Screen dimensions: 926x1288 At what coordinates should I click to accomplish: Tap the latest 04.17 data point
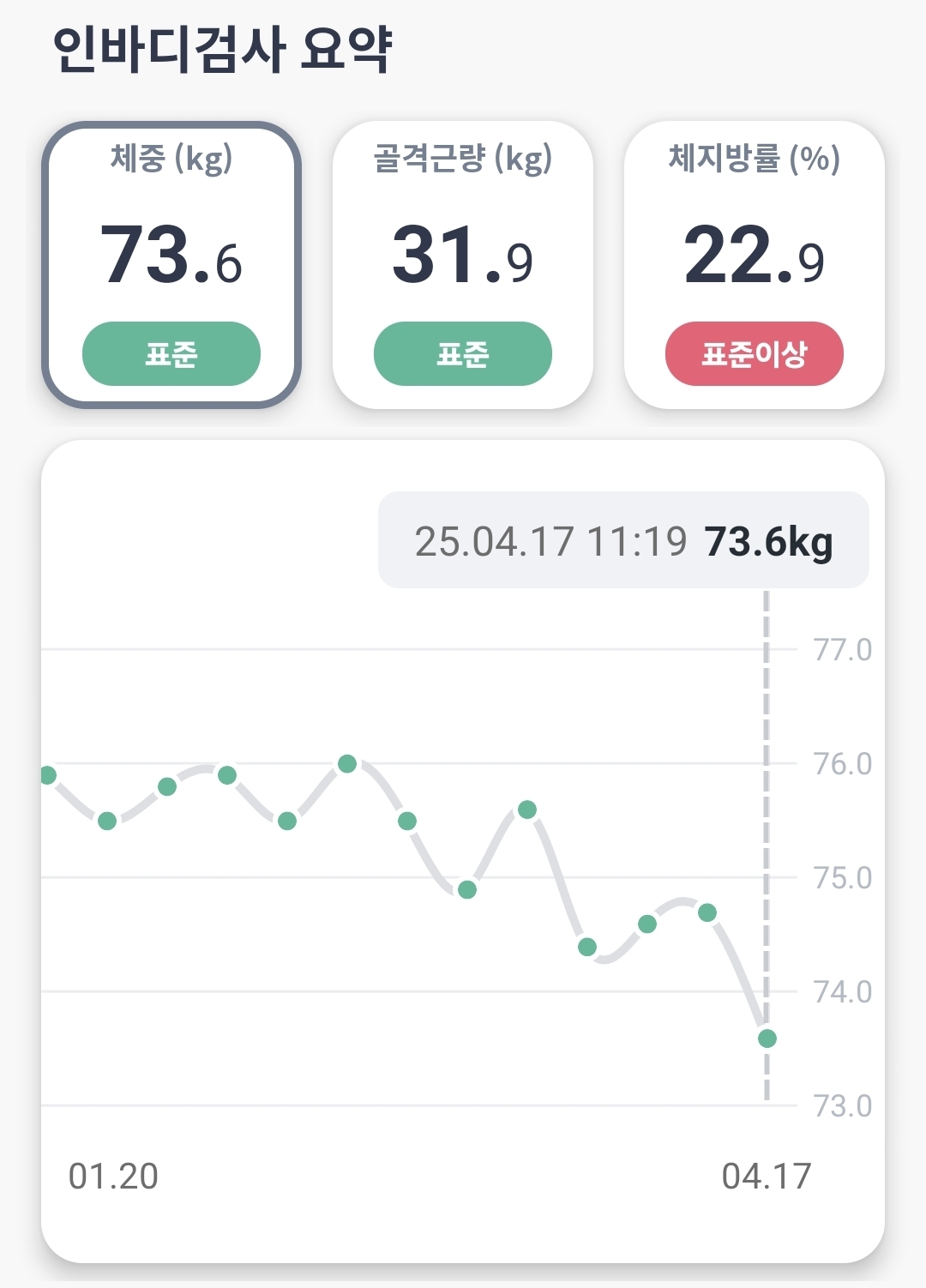pos(767,1038)
